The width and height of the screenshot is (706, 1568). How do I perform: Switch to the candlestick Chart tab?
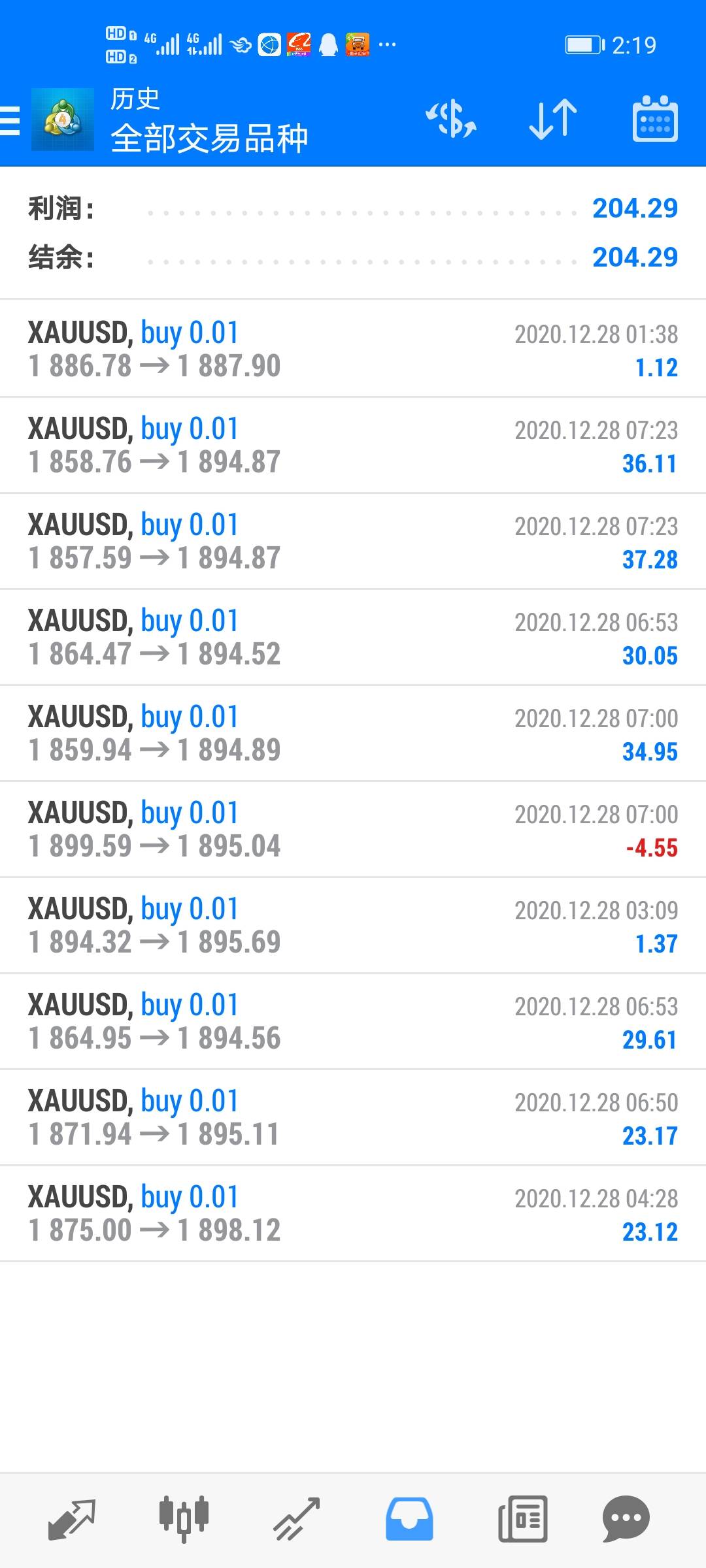coord(184,1519)
